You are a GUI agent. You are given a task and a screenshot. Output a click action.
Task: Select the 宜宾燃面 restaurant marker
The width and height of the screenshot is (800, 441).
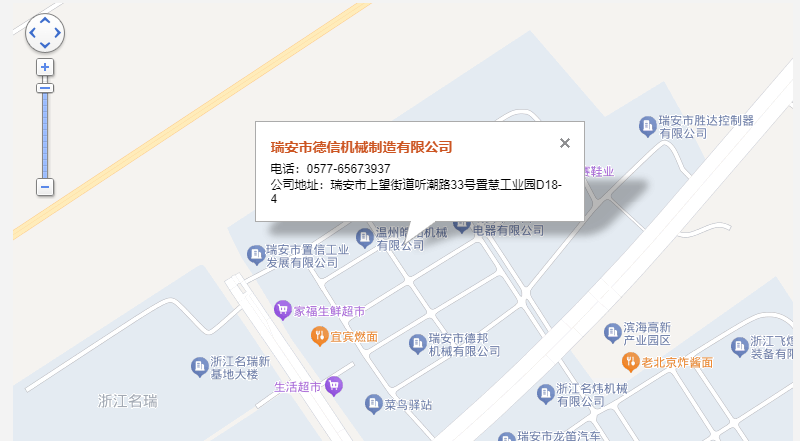[x=319, y=335]
